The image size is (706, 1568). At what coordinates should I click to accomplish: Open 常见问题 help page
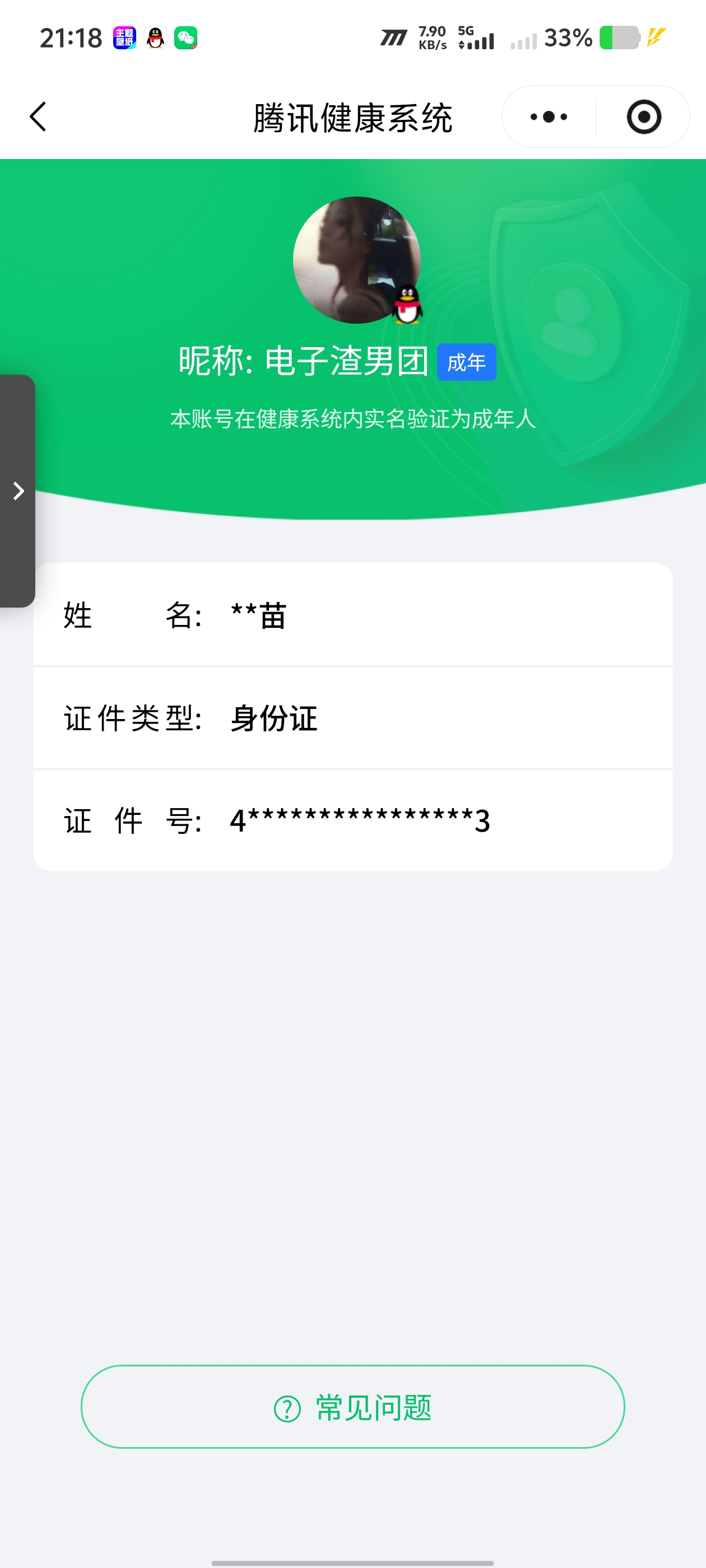(352, 1407)
